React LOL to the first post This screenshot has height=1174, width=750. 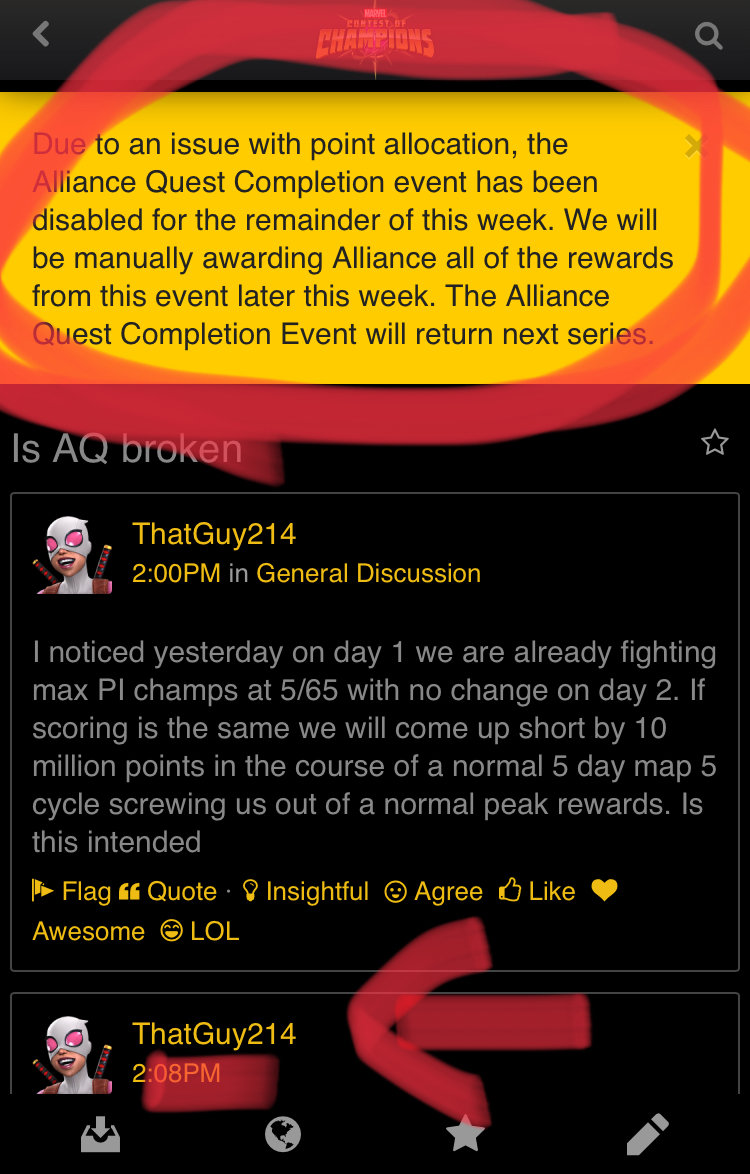click(x=200, y=931)
